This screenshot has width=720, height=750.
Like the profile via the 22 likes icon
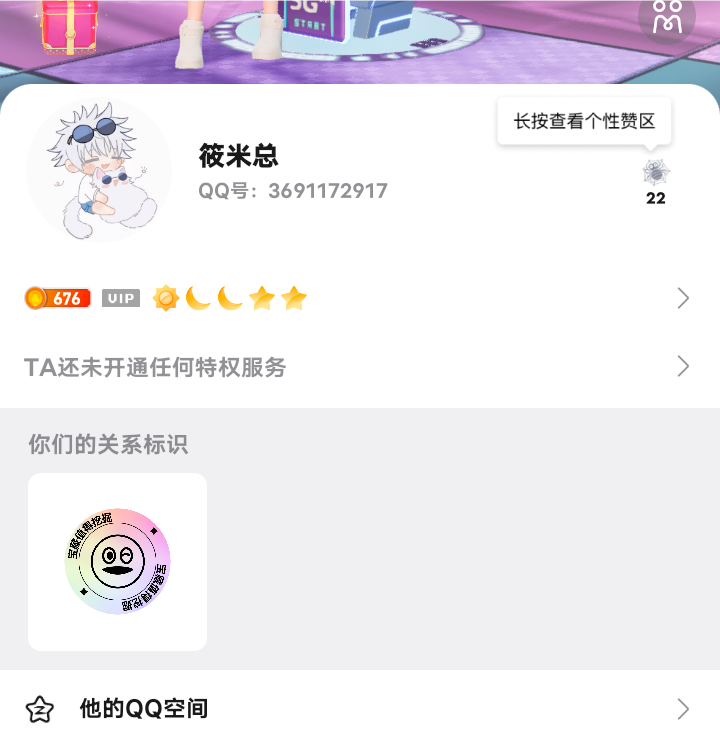point(655,174)
